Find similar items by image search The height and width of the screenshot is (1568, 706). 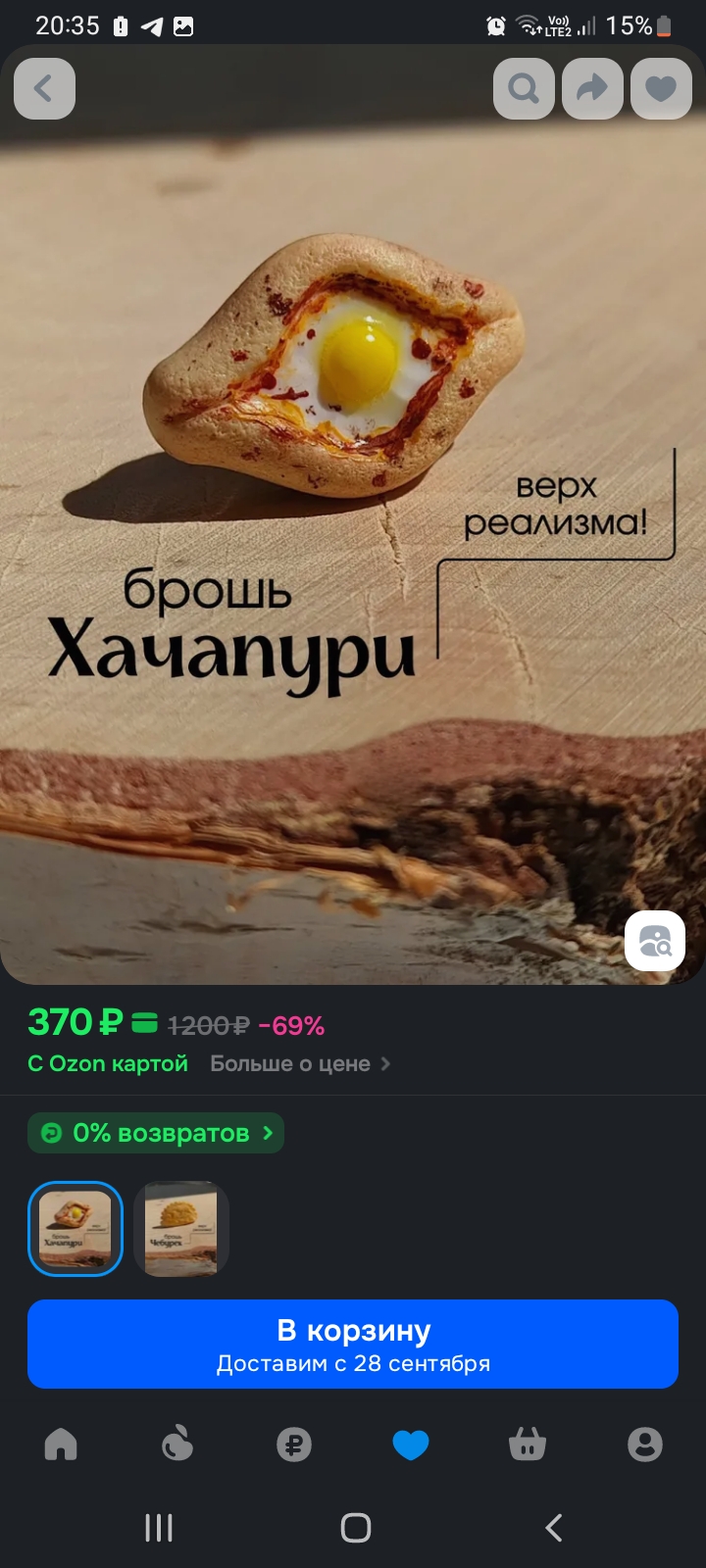(655, 942)
